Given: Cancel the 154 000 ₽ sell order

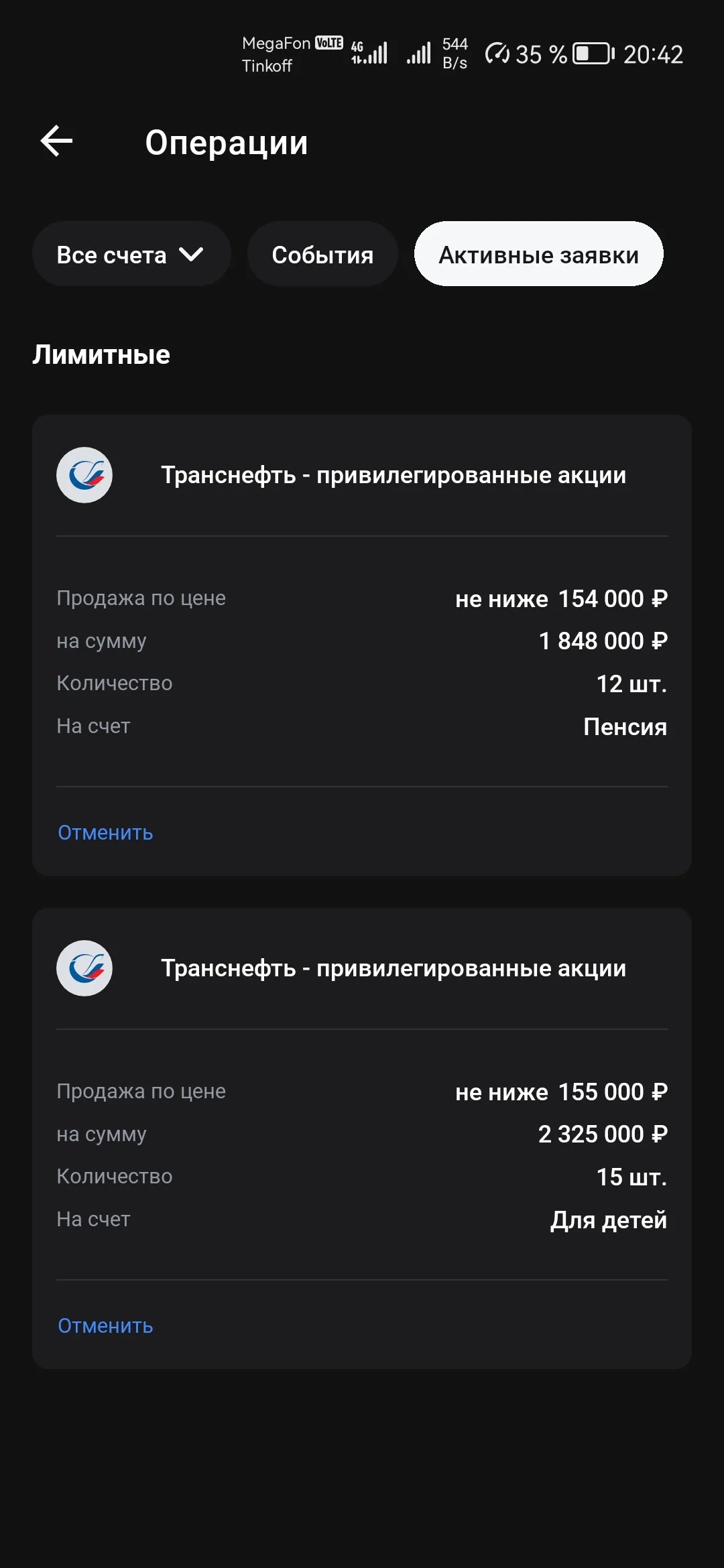Looking at the screenshot, I should [x=105, y=832].
